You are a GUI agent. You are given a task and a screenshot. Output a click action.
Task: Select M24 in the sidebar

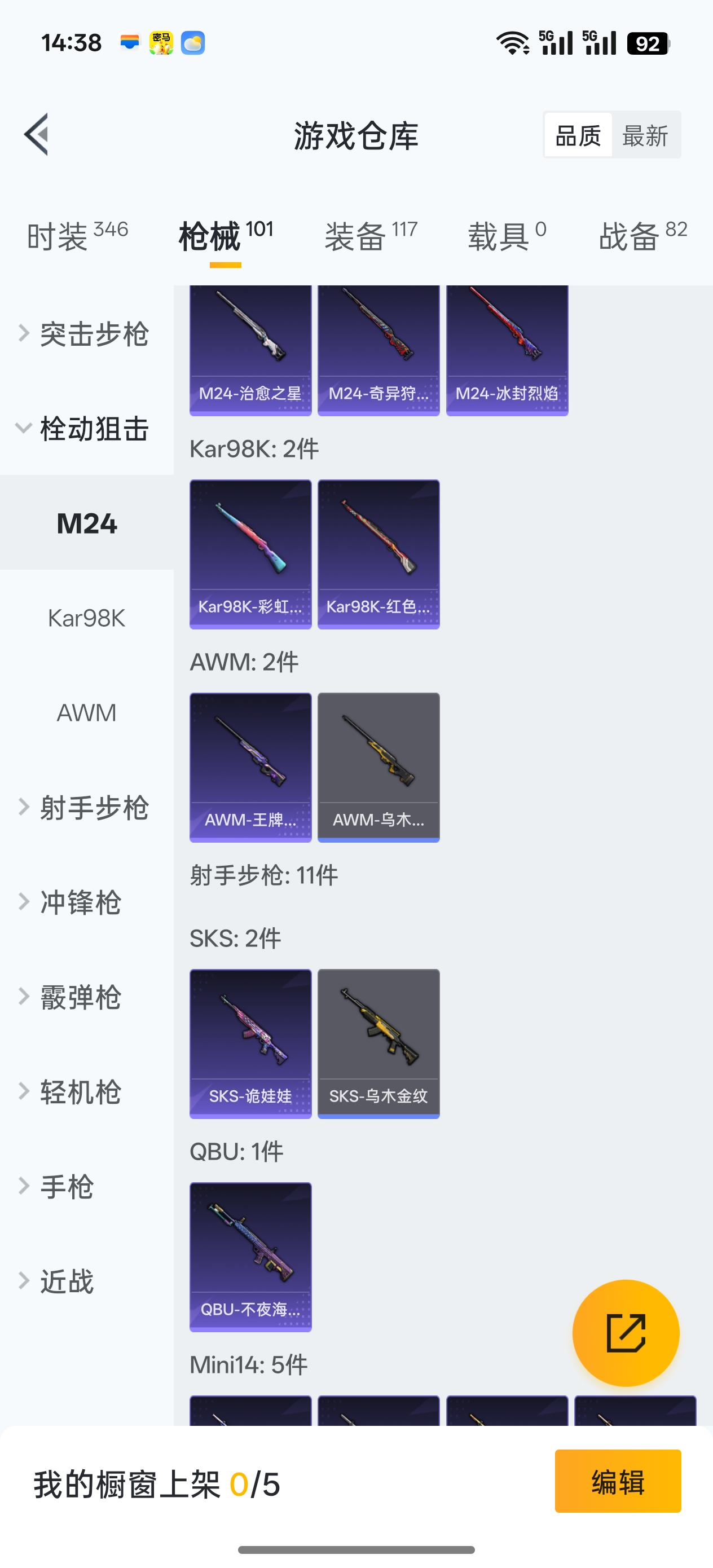point(86,523)
